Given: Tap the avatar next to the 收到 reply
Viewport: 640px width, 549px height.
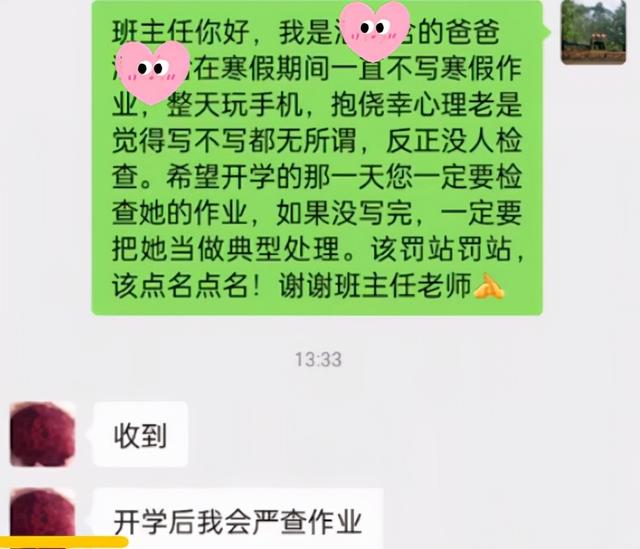Looking at the screenshot, I should (43, 434).
